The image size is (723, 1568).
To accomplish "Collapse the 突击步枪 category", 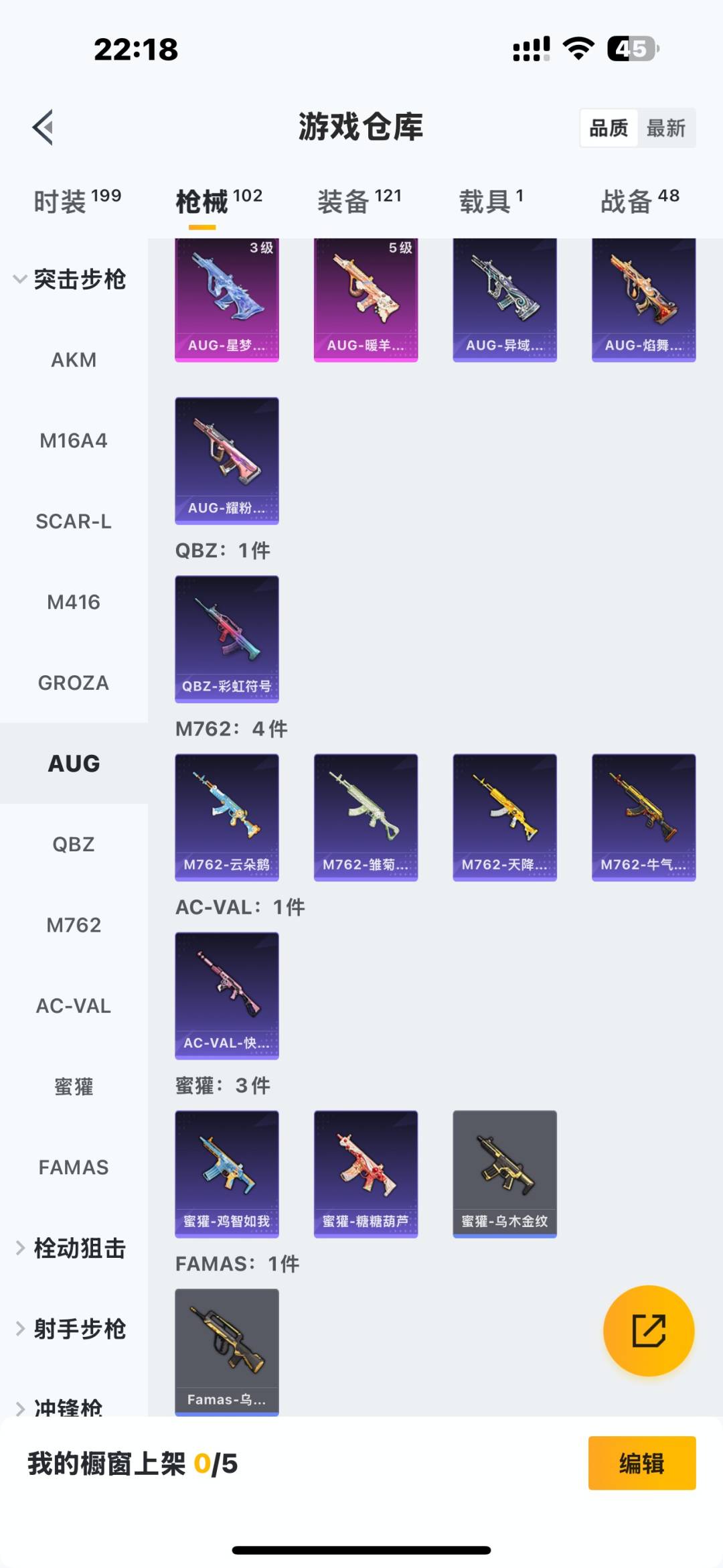I will pyautogui.click(x=70, y=279).
